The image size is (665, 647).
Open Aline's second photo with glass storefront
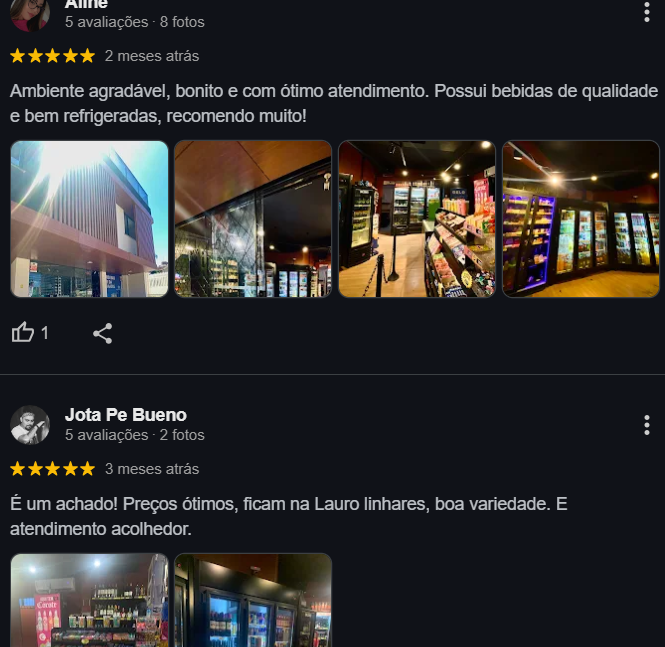pyautogui.click(x=253, y=219)
